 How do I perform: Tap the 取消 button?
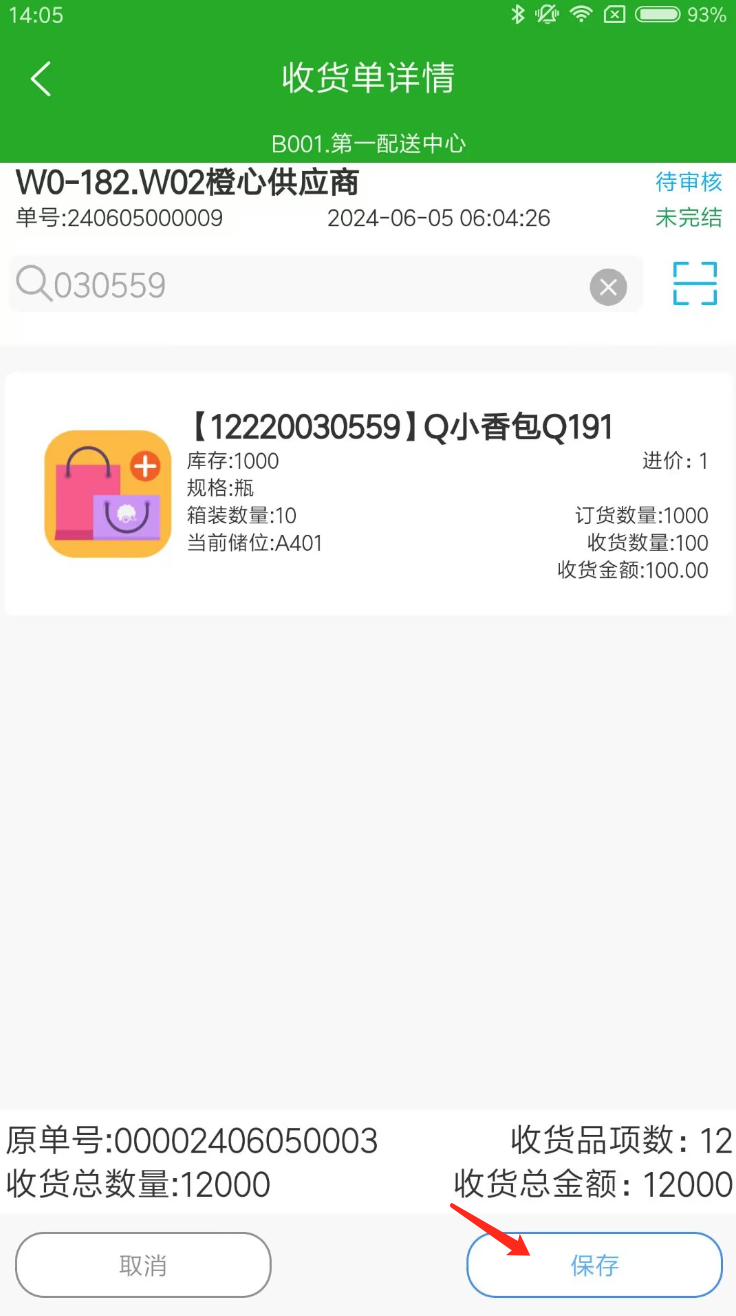(143, 1265)
